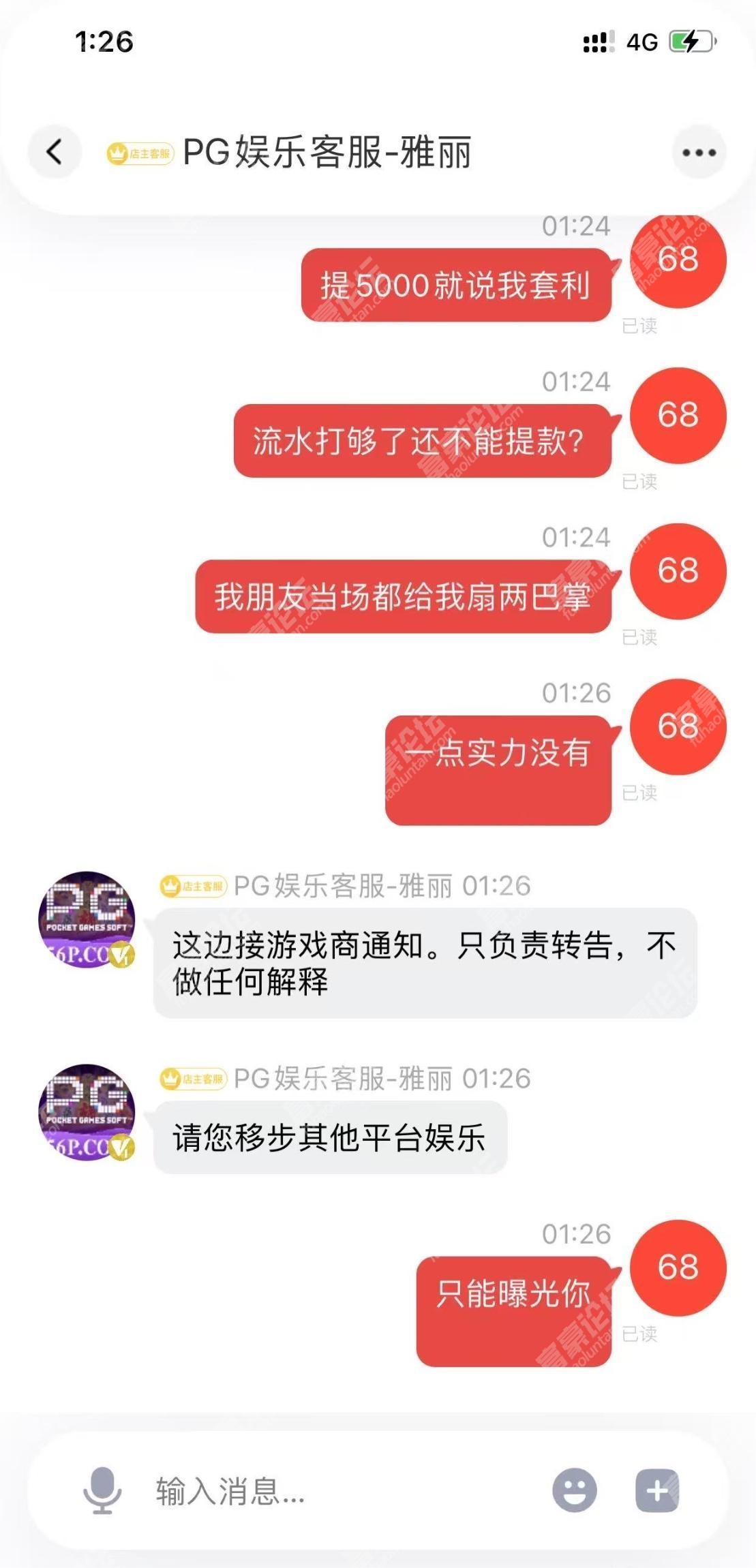
Task: Tap the microphone voice input icon
Action: click(102, 1490)
